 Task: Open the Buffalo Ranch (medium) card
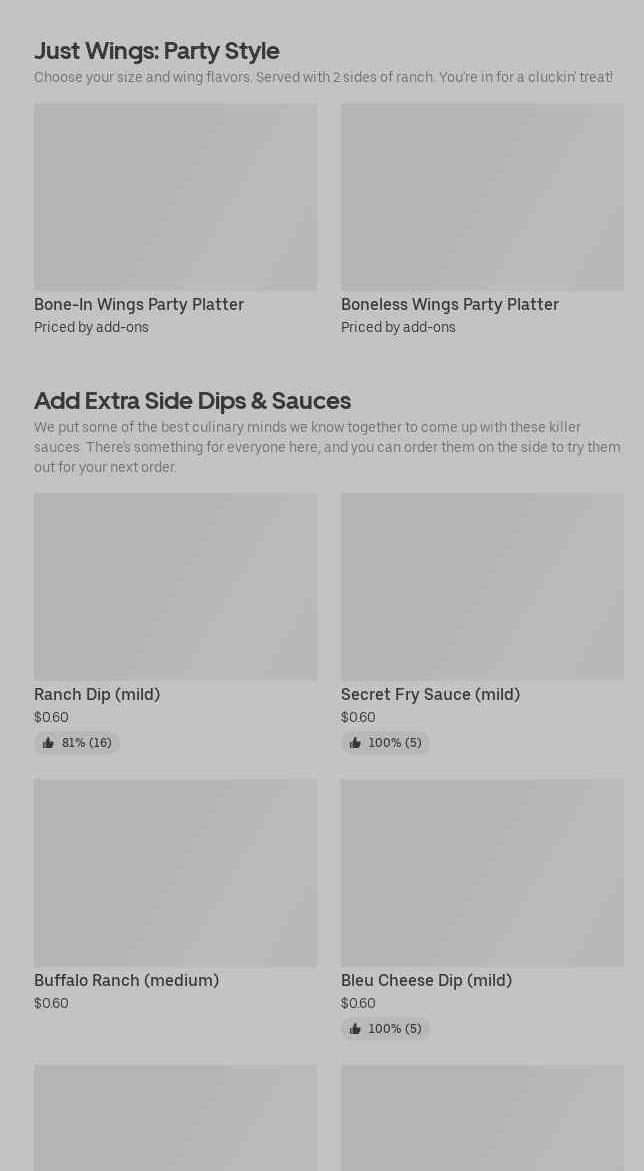(176, 895)
